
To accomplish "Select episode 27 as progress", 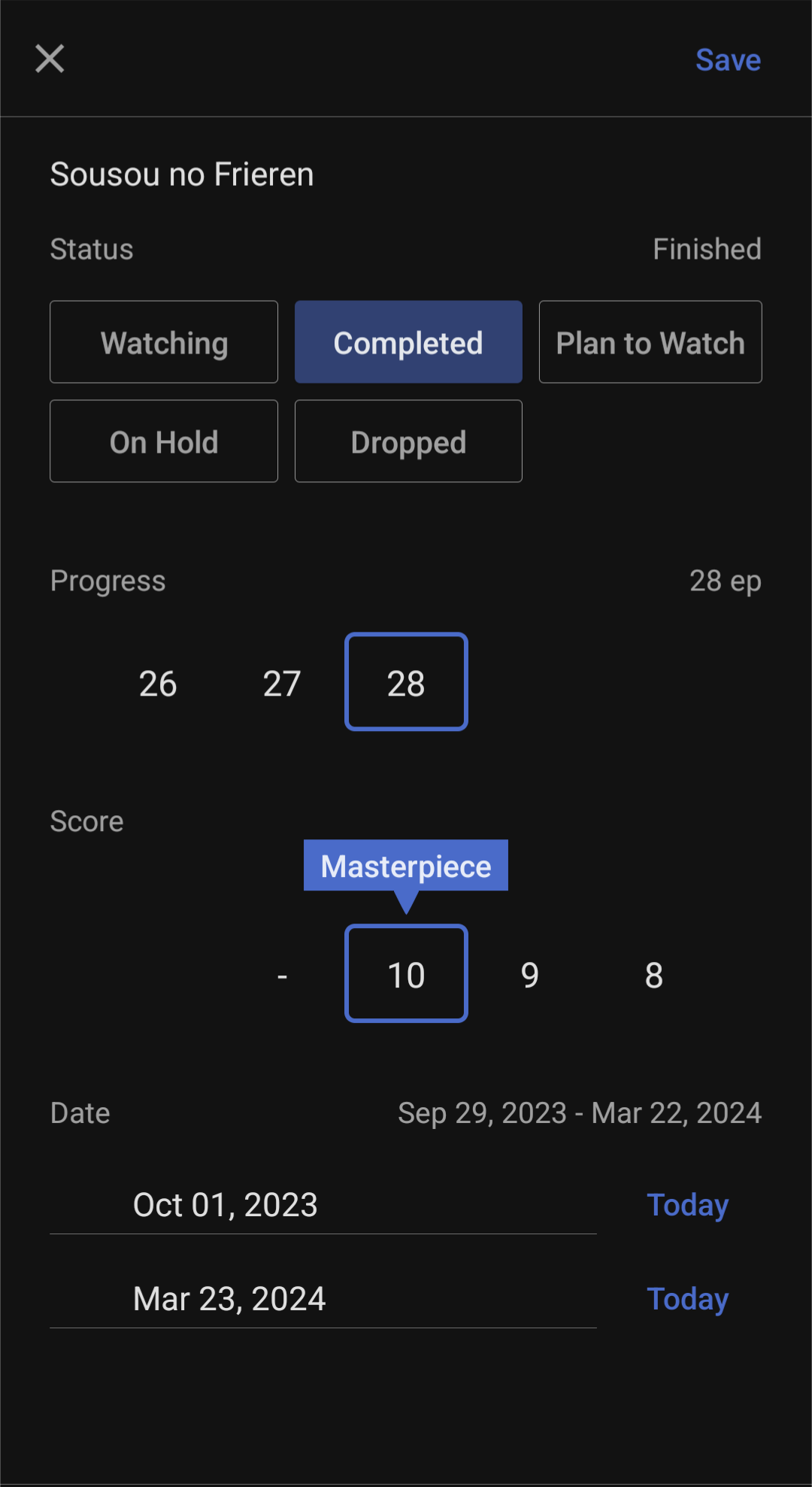I will [x=282, y=683].
